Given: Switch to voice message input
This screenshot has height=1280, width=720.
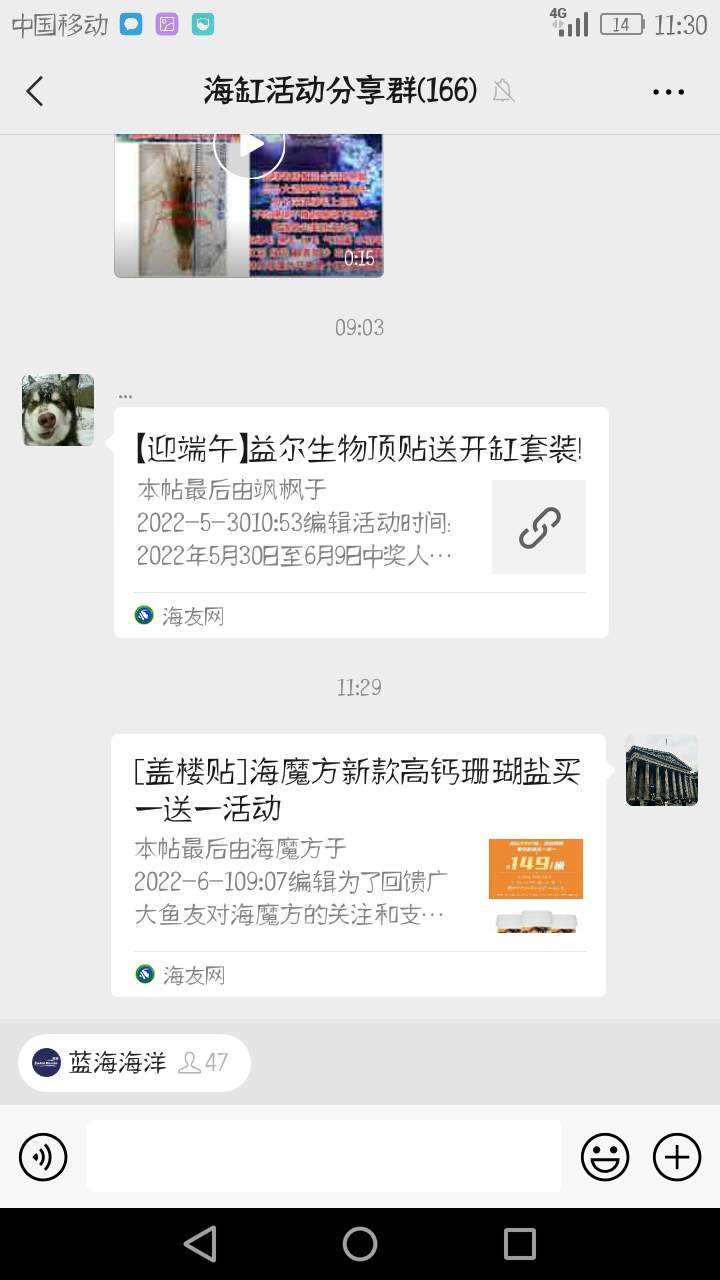Looking at the screenshot, I should [x=43, y=1158].
